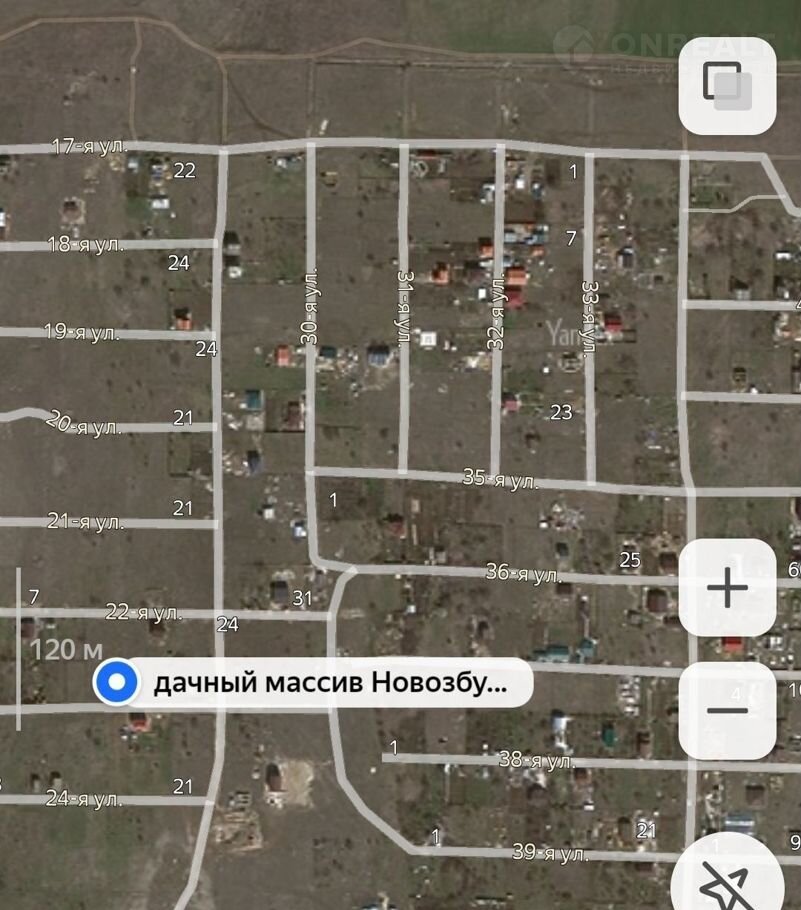Image resolution: width=801 pixels, height=910 pixels.
Task: Zoom out of the map
Action: [727, 711]
